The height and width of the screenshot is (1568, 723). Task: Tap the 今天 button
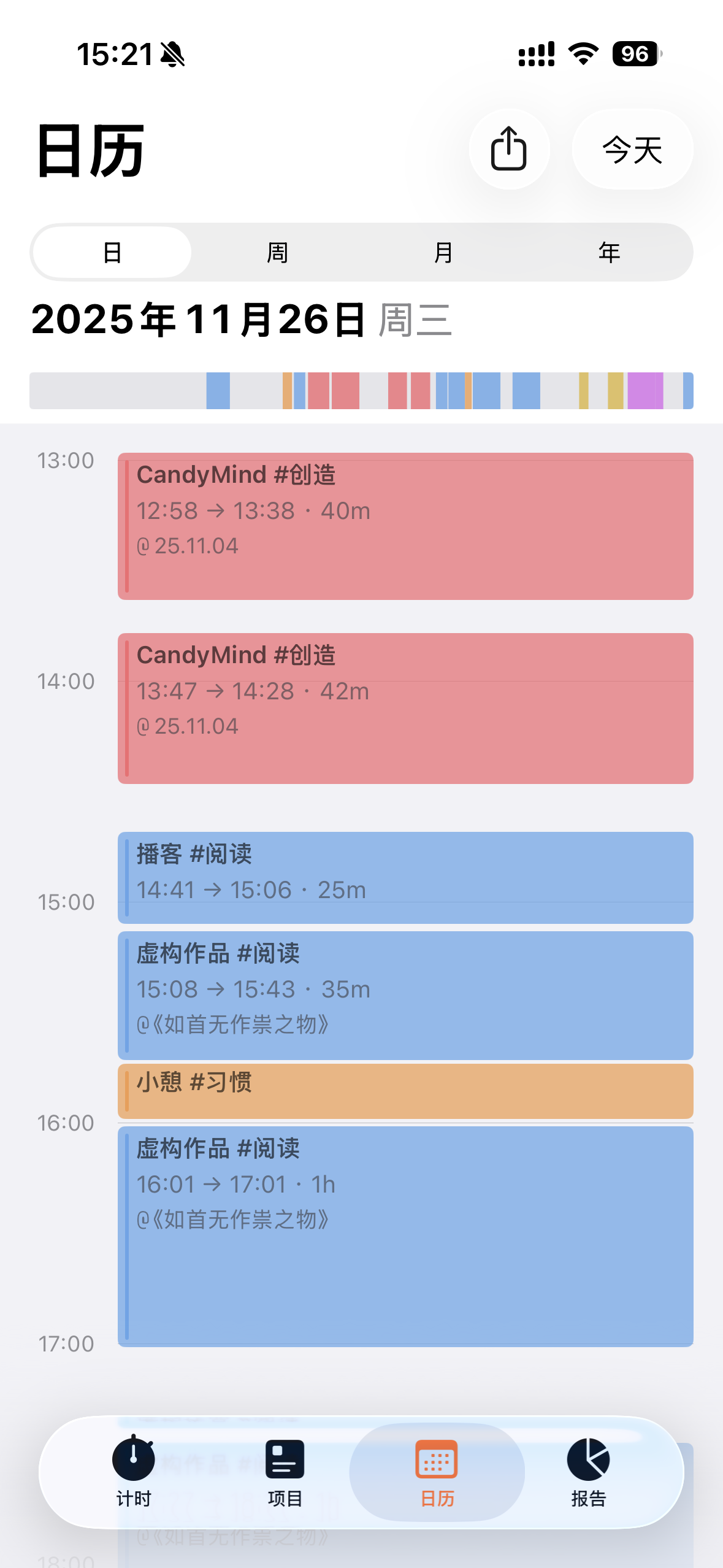click(632, 149)
